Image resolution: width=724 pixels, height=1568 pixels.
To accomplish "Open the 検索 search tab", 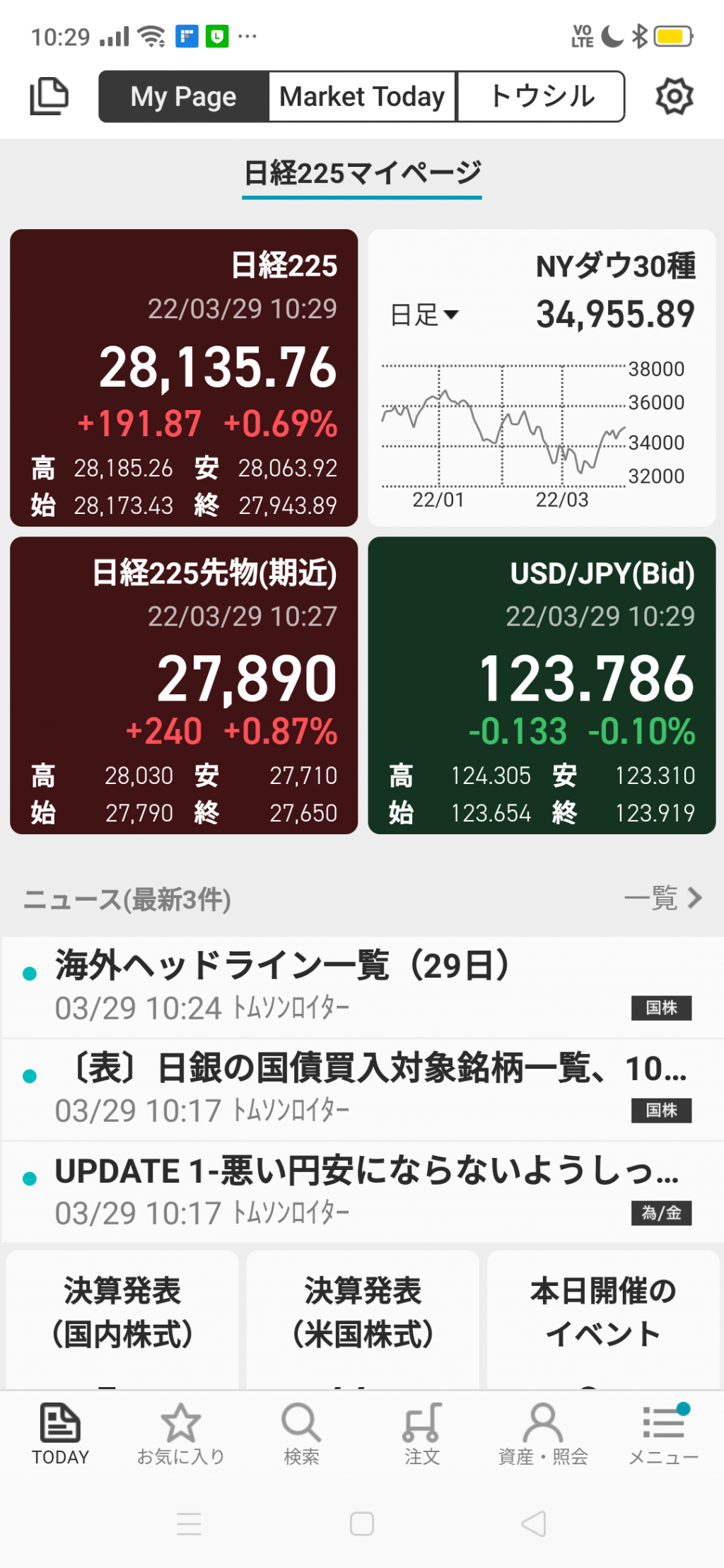I will click(301, 1434).
